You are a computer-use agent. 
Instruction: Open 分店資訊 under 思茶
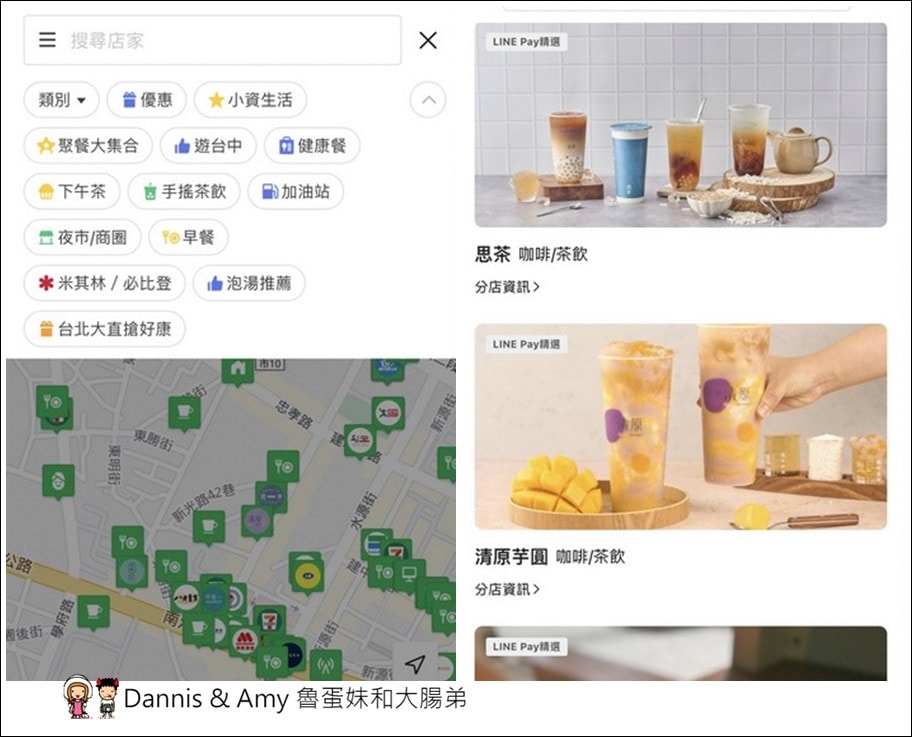tap(507, 287)
